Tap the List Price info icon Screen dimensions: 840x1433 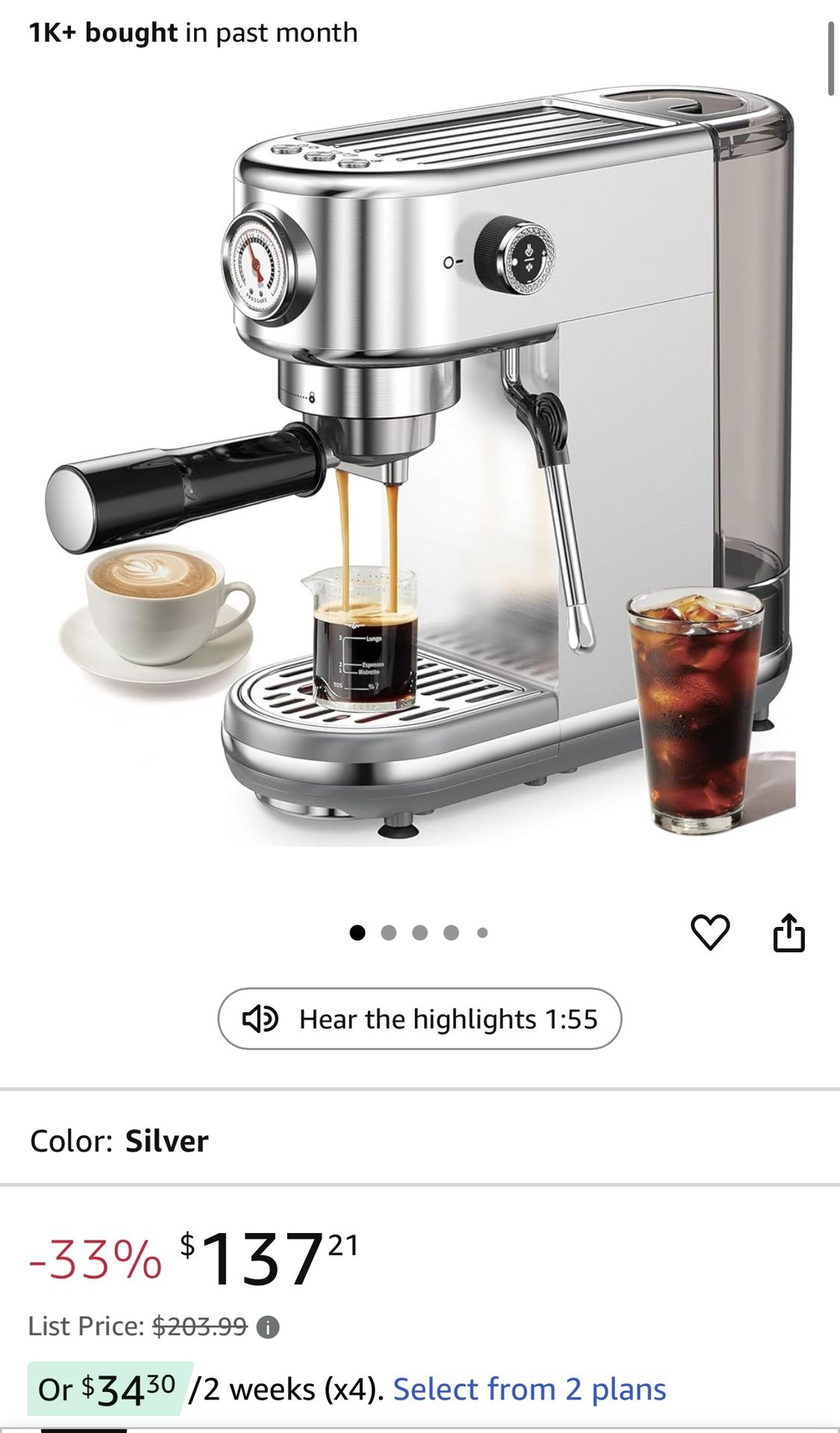(268, 1327)
